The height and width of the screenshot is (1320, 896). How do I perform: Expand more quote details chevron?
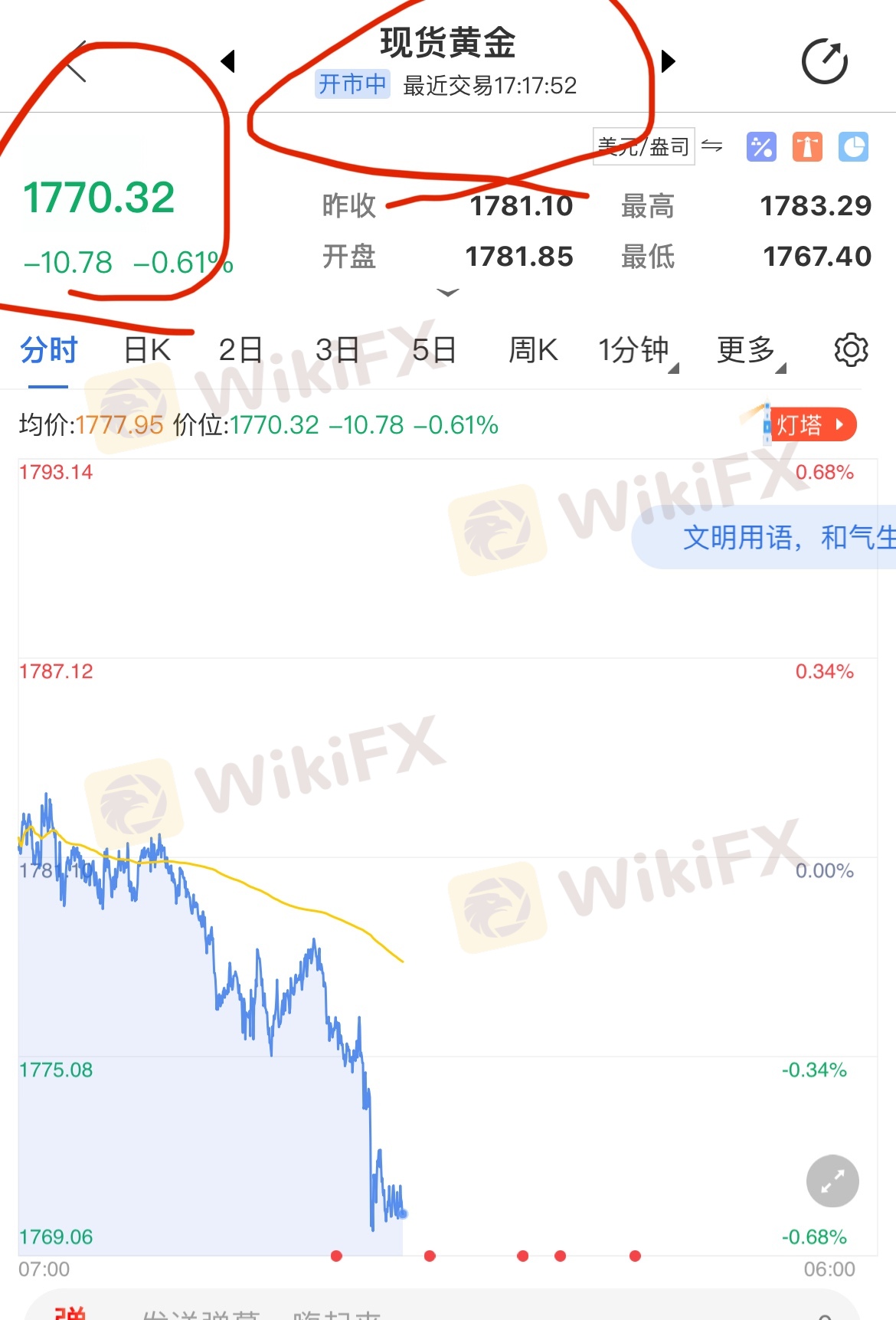447,293
